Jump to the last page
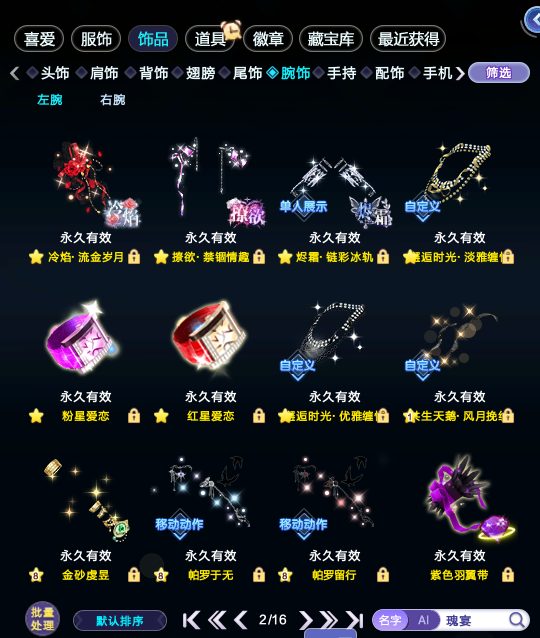This screenshot has height=638, width=540. click(x=354, y=620)
